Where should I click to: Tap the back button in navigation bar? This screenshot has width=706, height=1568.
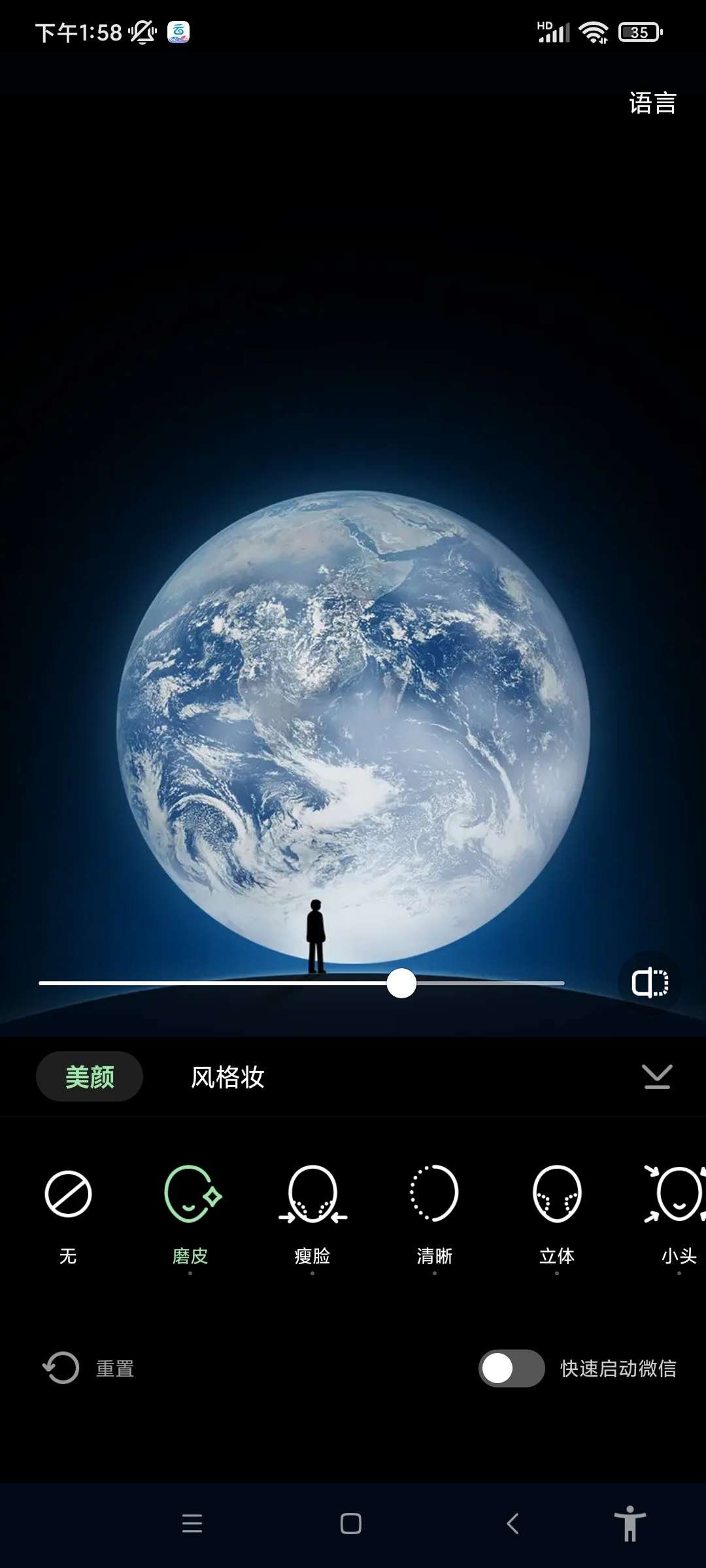coord(511,1524)
